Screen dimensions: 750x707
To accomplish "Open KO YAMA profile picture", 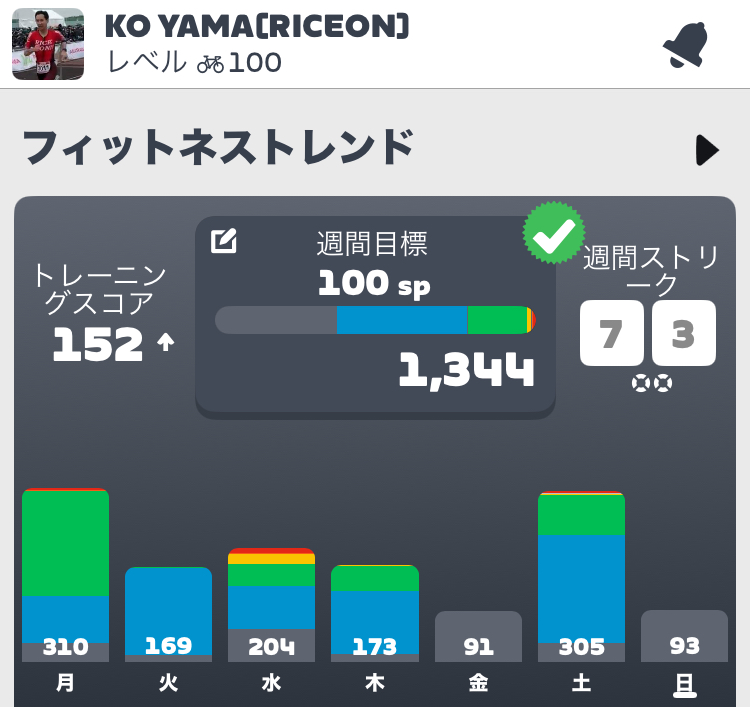I will tap(48, 44).
